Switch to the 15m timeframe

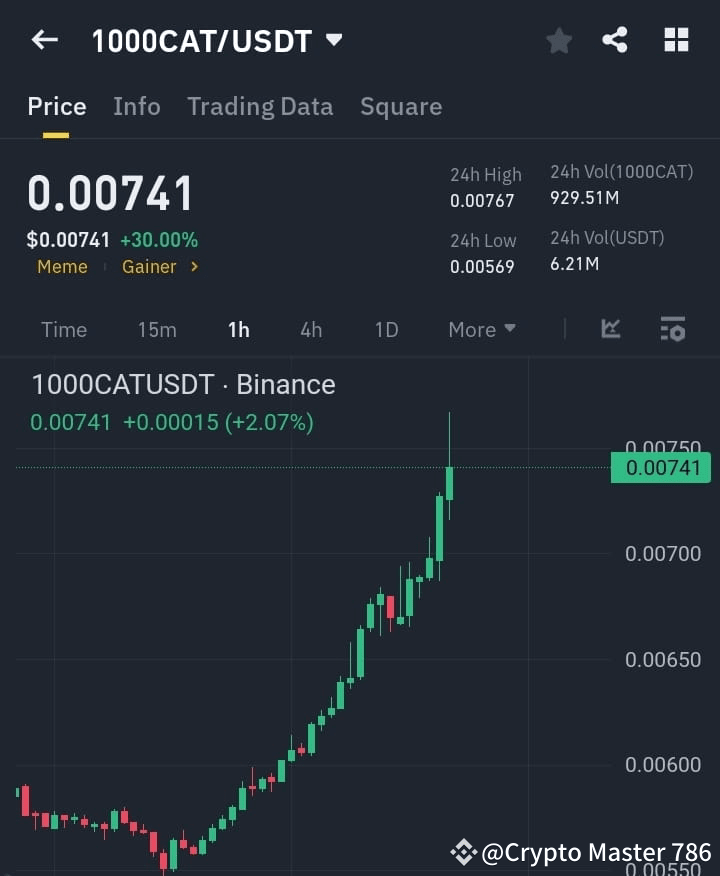157,330
